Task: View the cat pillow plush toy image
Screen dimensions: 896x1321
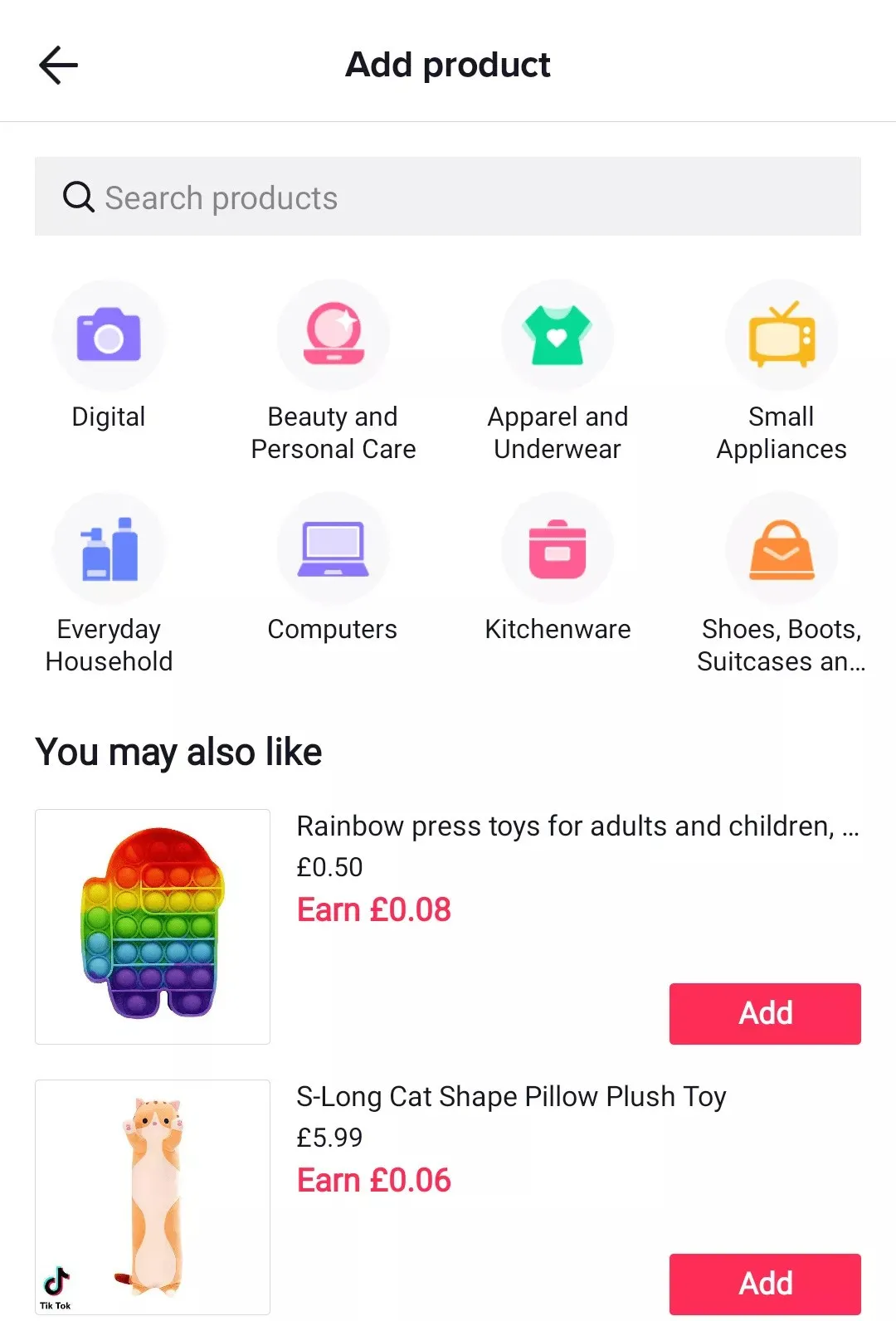Action: [x=153, y=1197]
